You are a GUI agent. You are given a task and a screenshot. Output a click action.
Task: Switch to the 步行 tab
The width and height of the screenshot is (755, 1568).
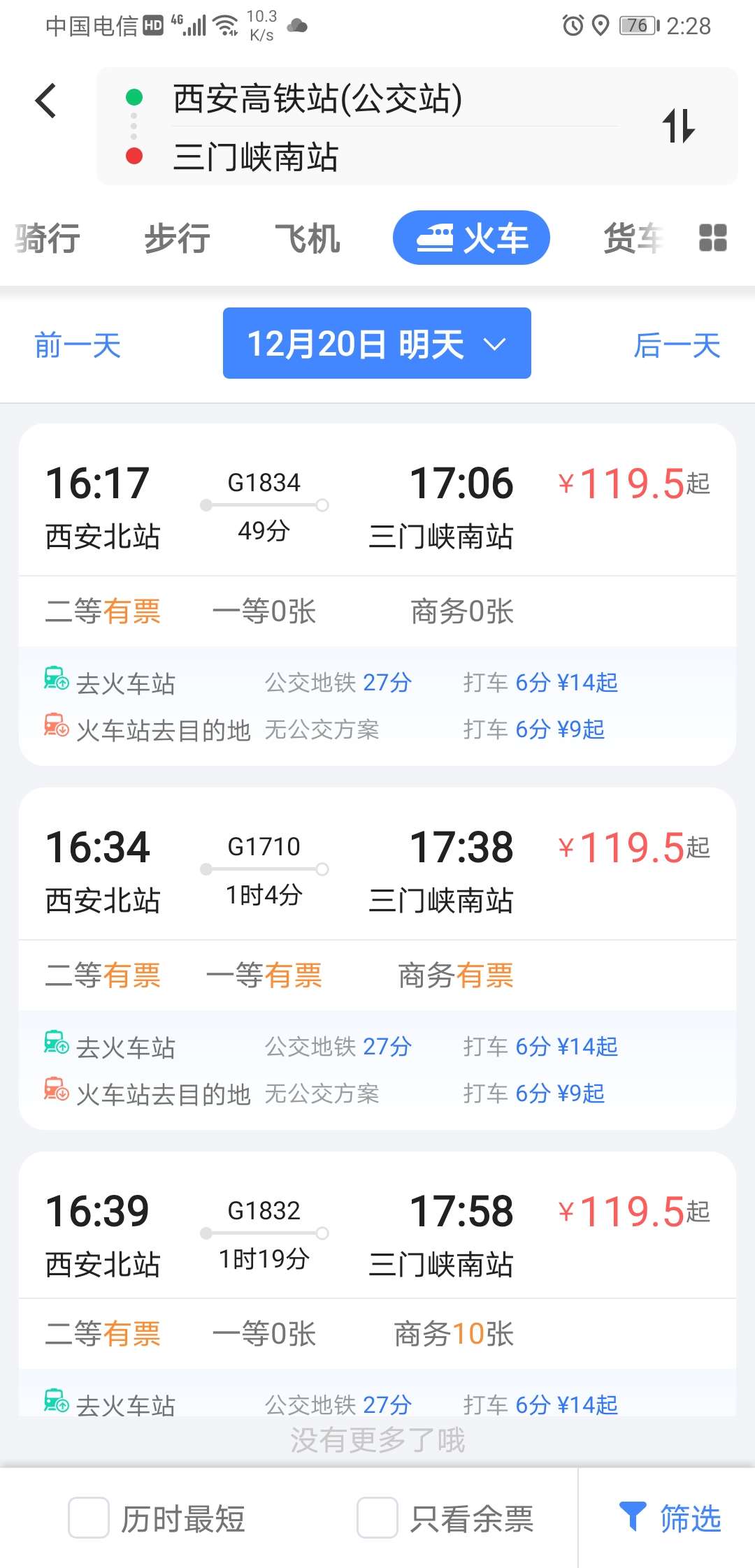175,238
